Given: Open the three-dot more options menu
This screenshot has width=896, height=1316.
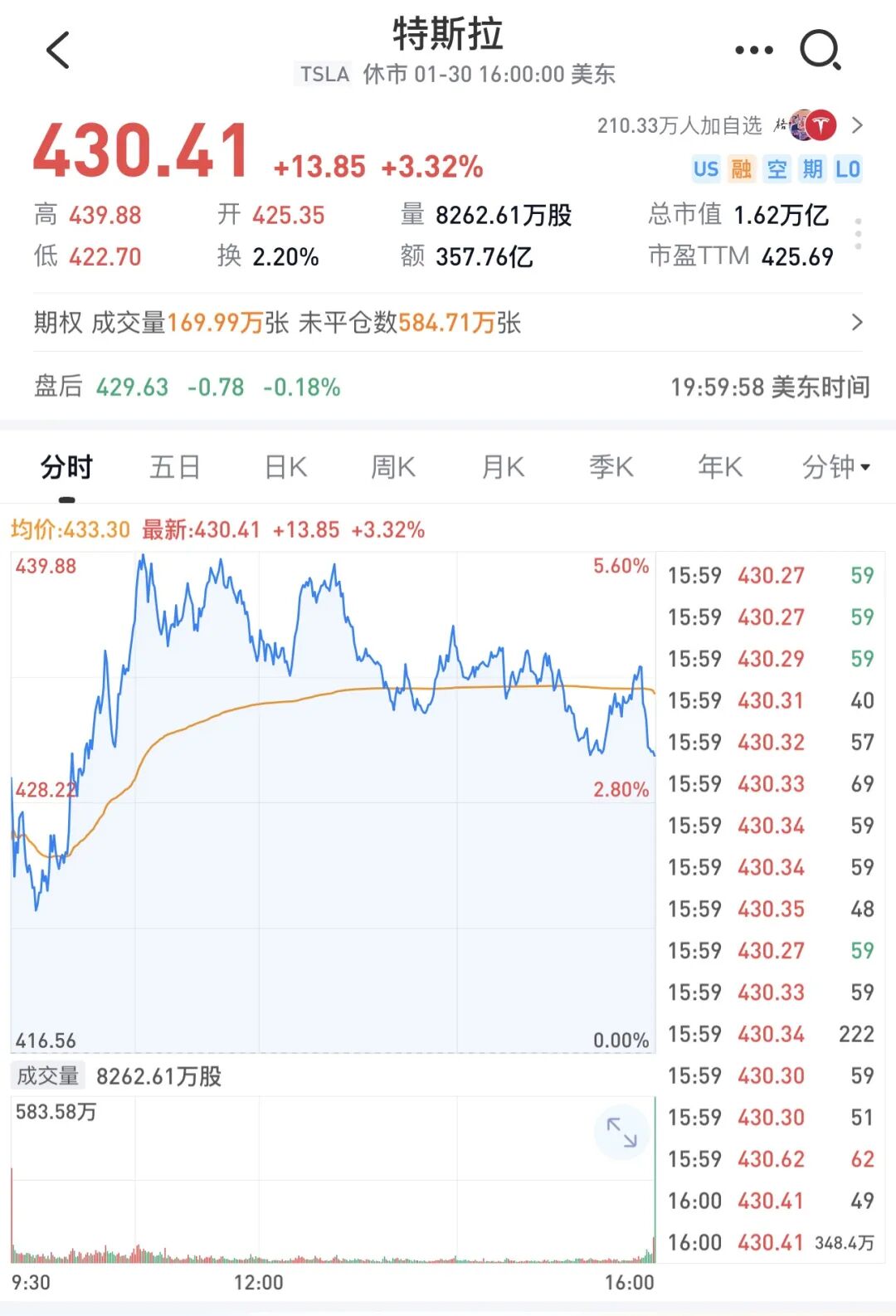Looking at the screenshot, I should 753,51.
